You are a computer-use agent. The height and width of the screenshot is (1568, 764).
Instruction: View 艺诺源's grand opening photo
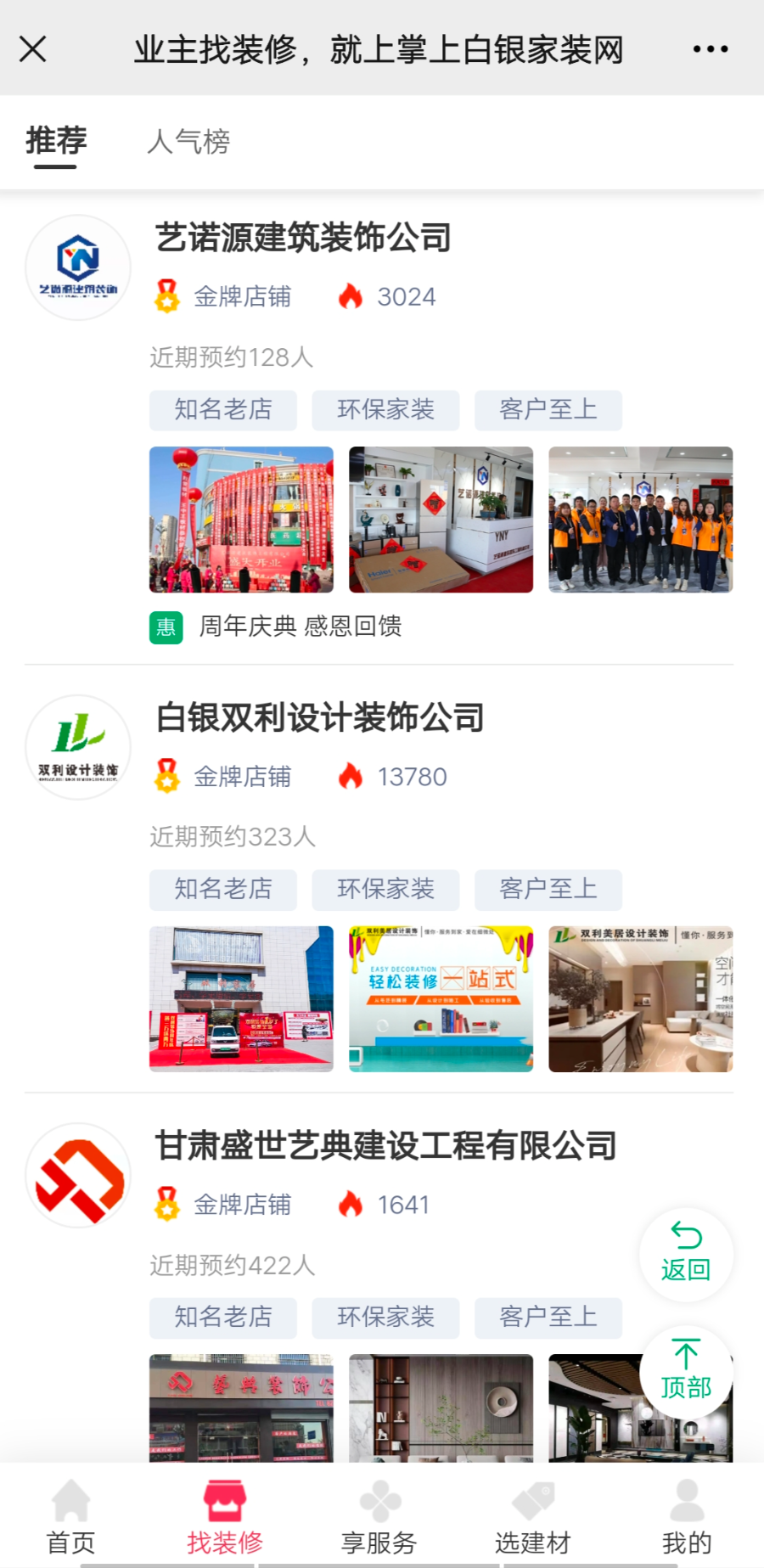click(x=241, y=520)
